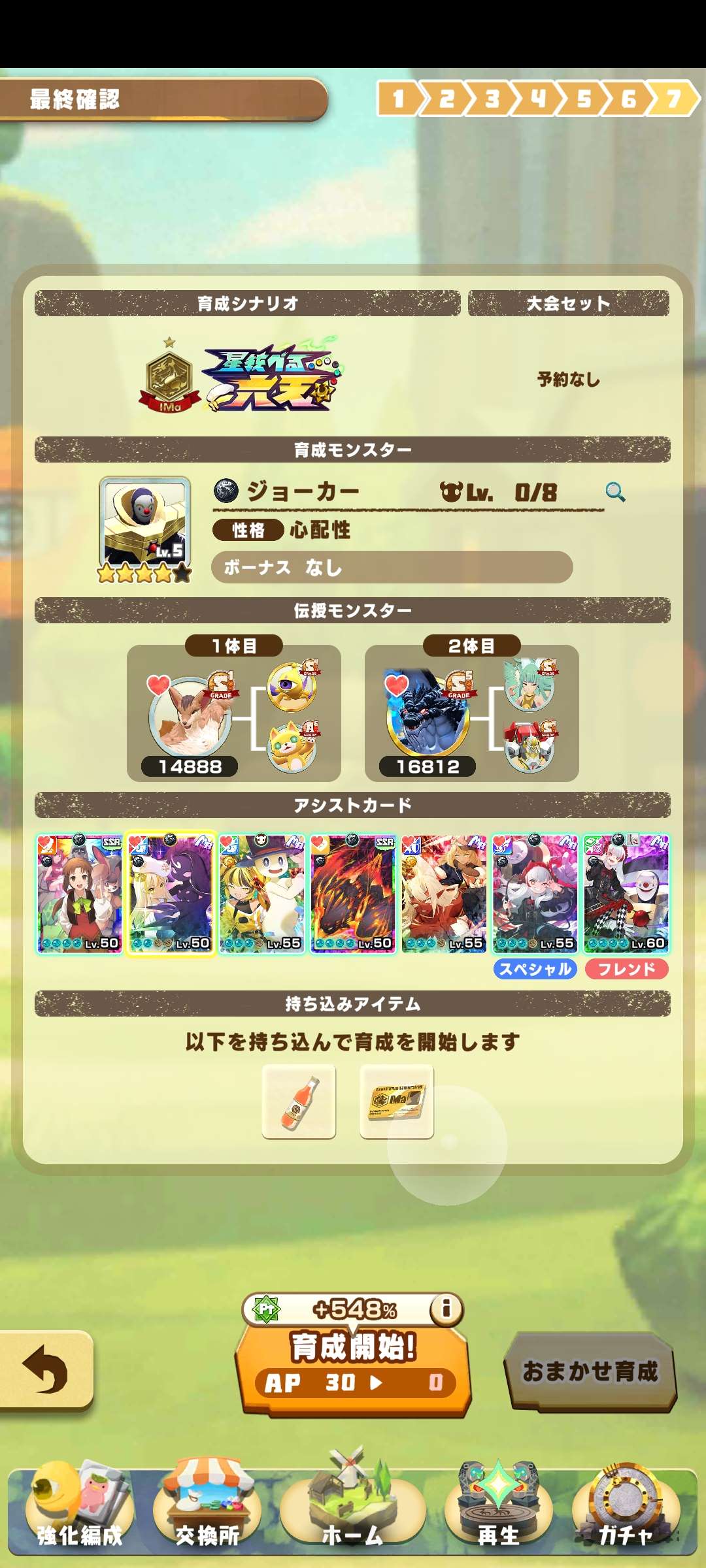Return to the ホーム tab
Image resolution: width=706 pixels, height=1568 pixels.
(352, 1512)
